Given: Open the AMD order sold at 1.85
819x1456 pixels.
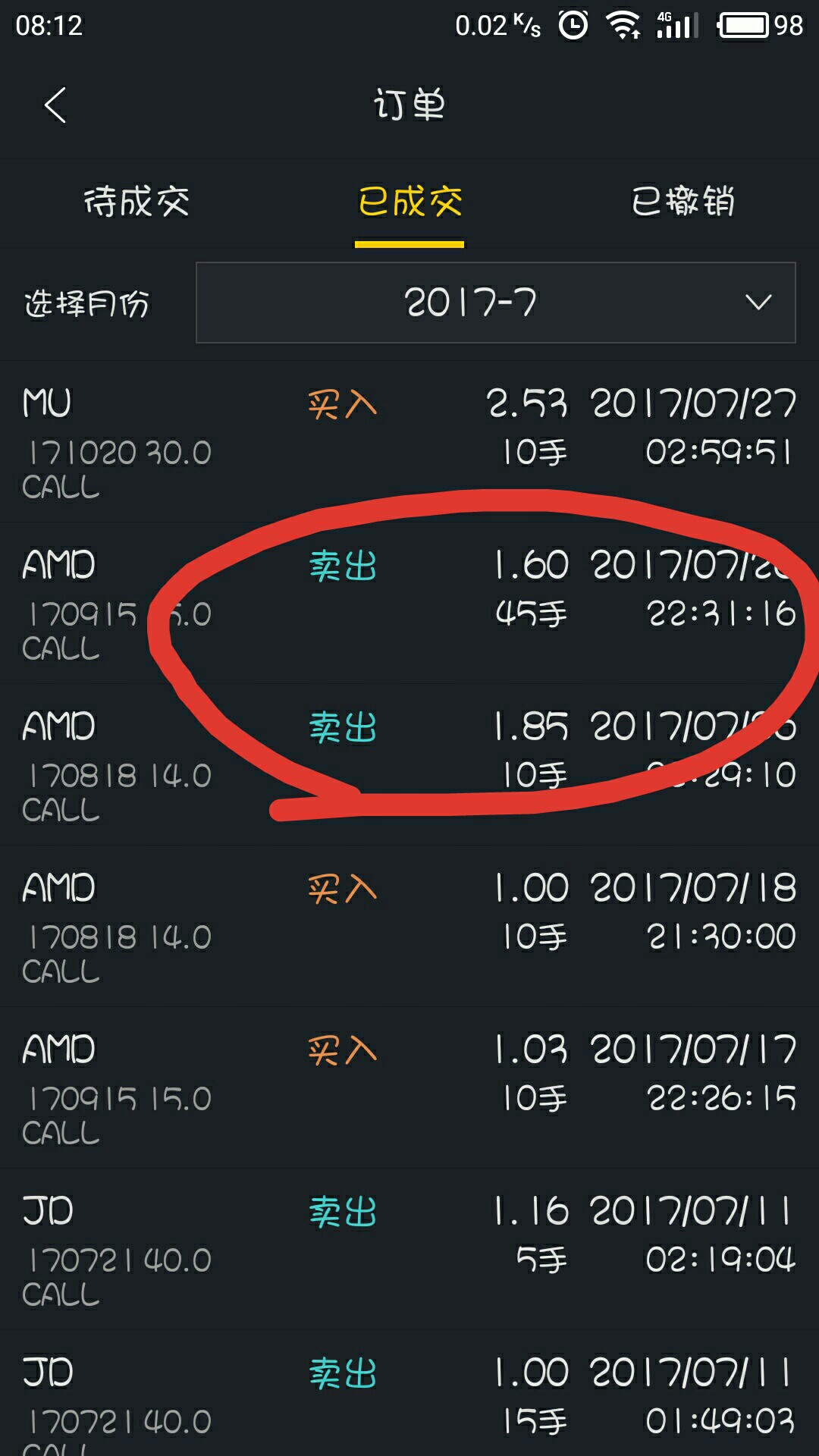Looking at the screenshot, I should tap(409, 765).
